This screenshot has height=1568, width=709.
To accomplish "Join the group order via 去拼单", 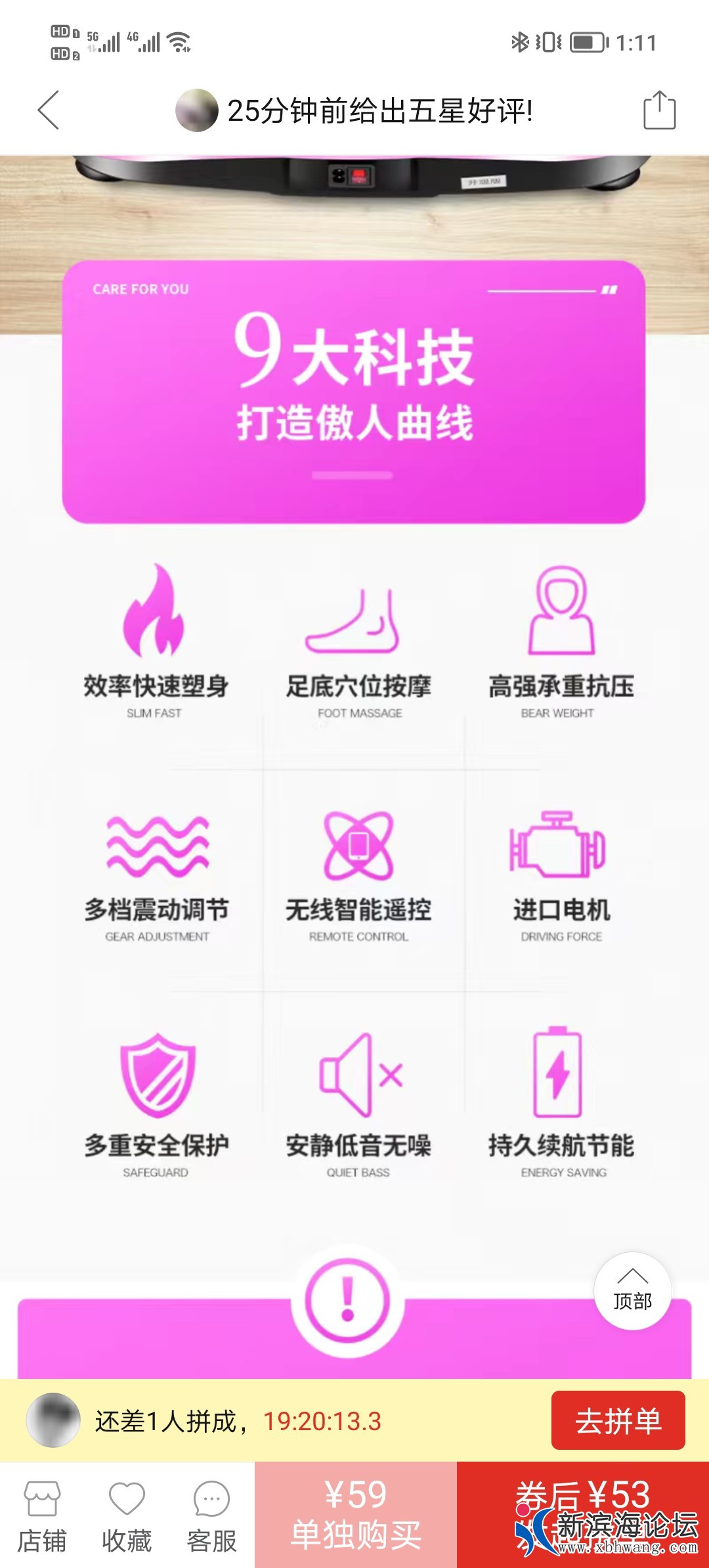I will 618,1421.
